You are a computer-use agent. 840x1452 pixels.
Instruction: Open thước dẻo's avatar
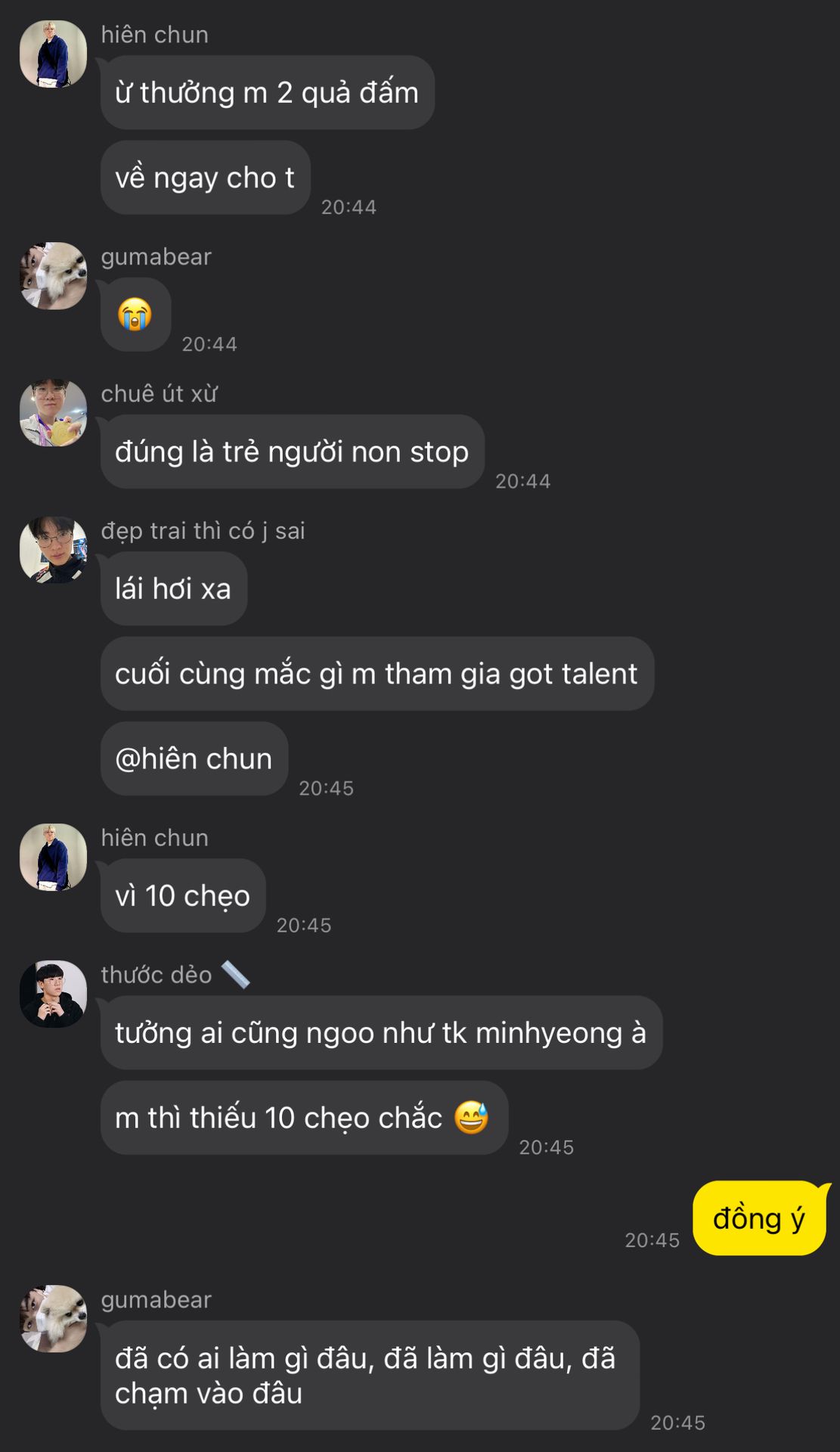tap(53, 994)
